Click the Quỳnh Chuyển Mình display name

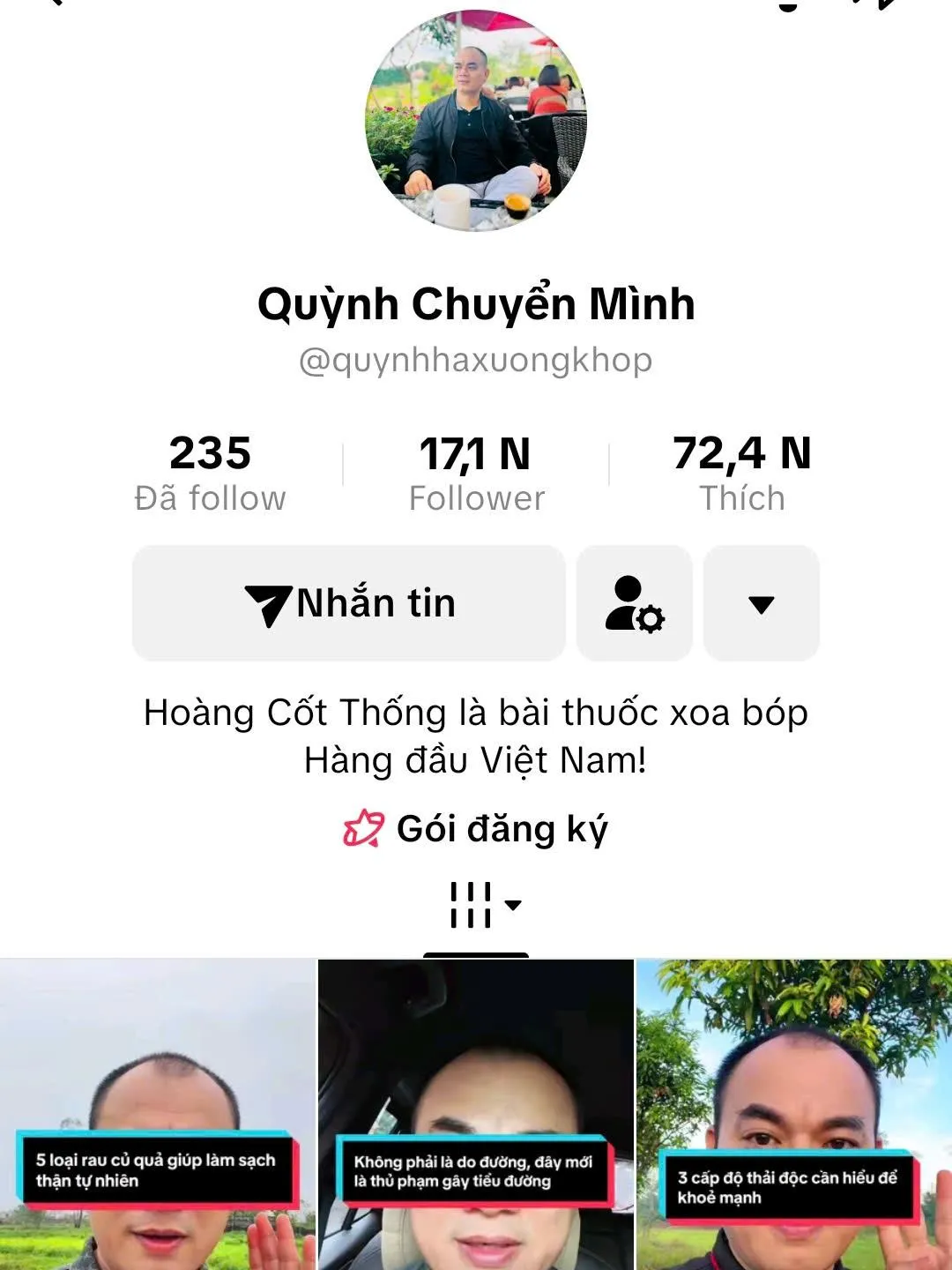pyautogui.click(x=474, y=305)
